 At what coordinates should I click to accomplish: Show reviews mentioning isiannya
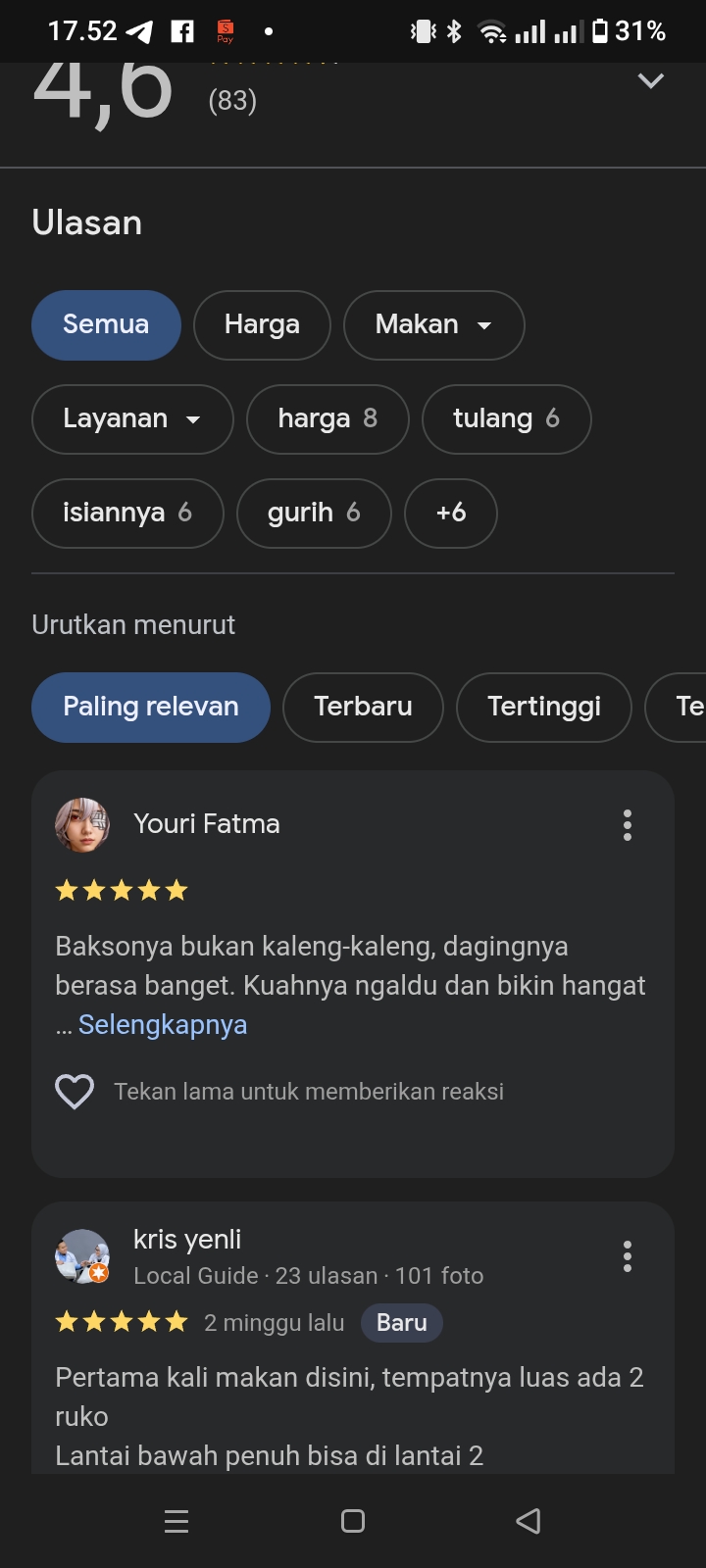pos(127,513)
